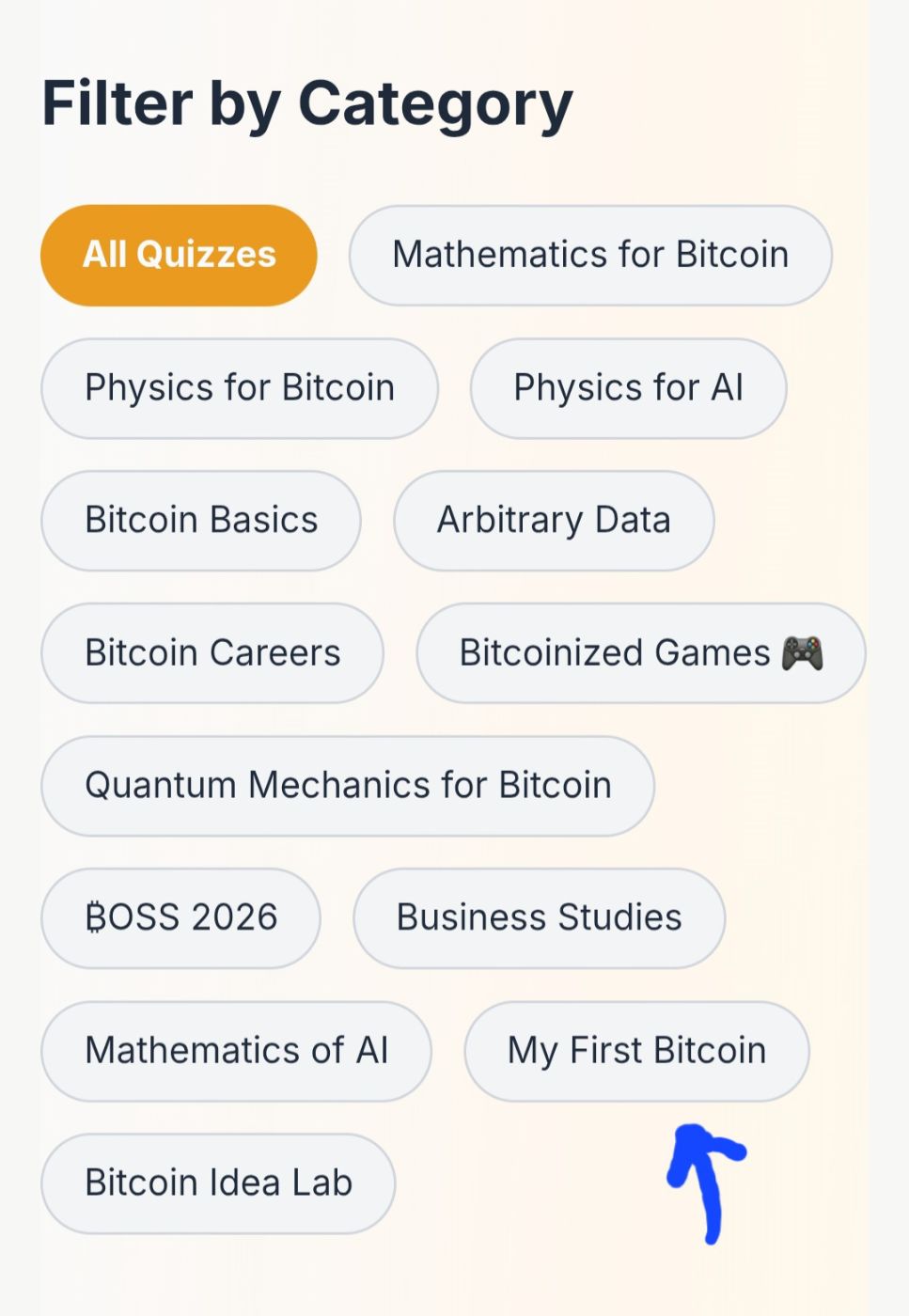Choose the Physics for Bitcoin category

(240, 387)
